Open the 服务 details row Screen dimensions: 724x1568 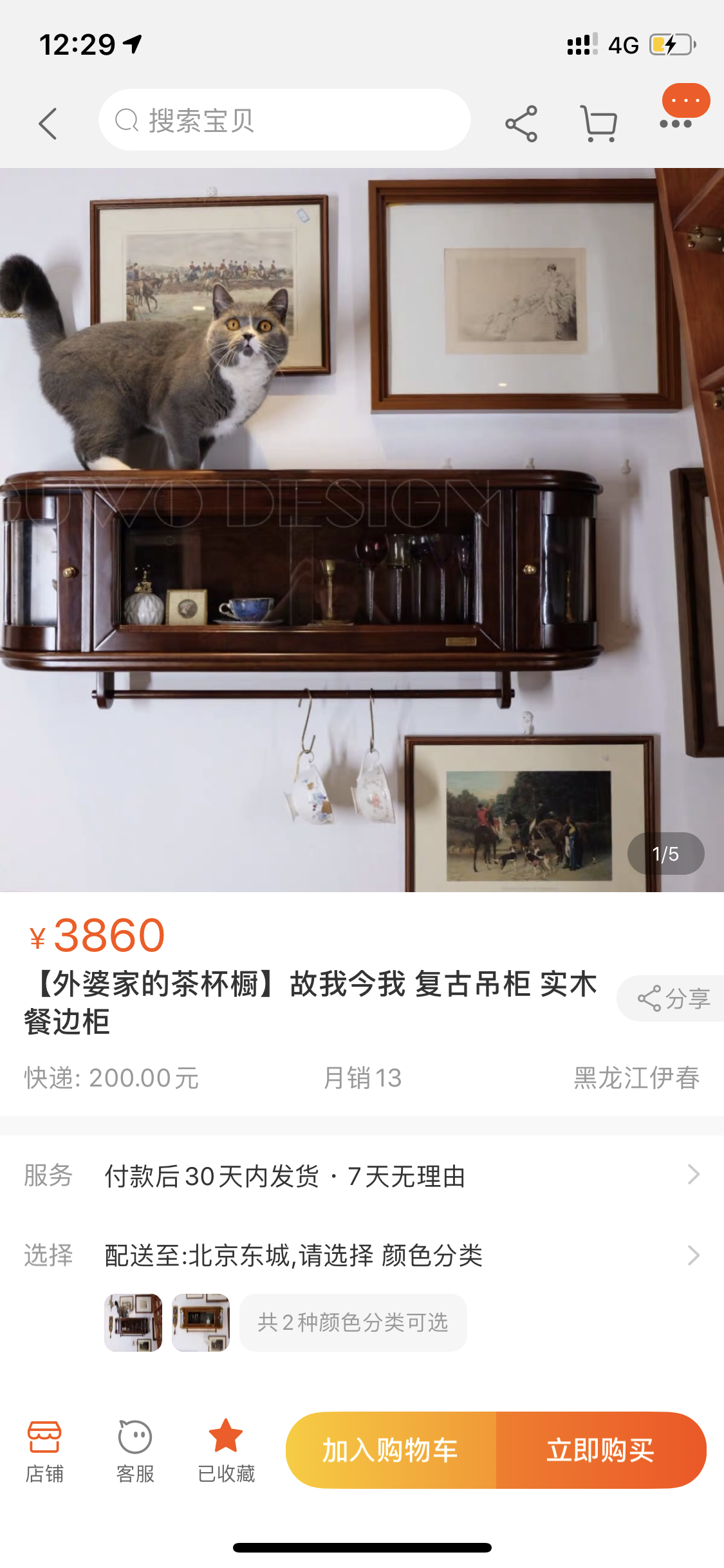[x=362, y=1175]
